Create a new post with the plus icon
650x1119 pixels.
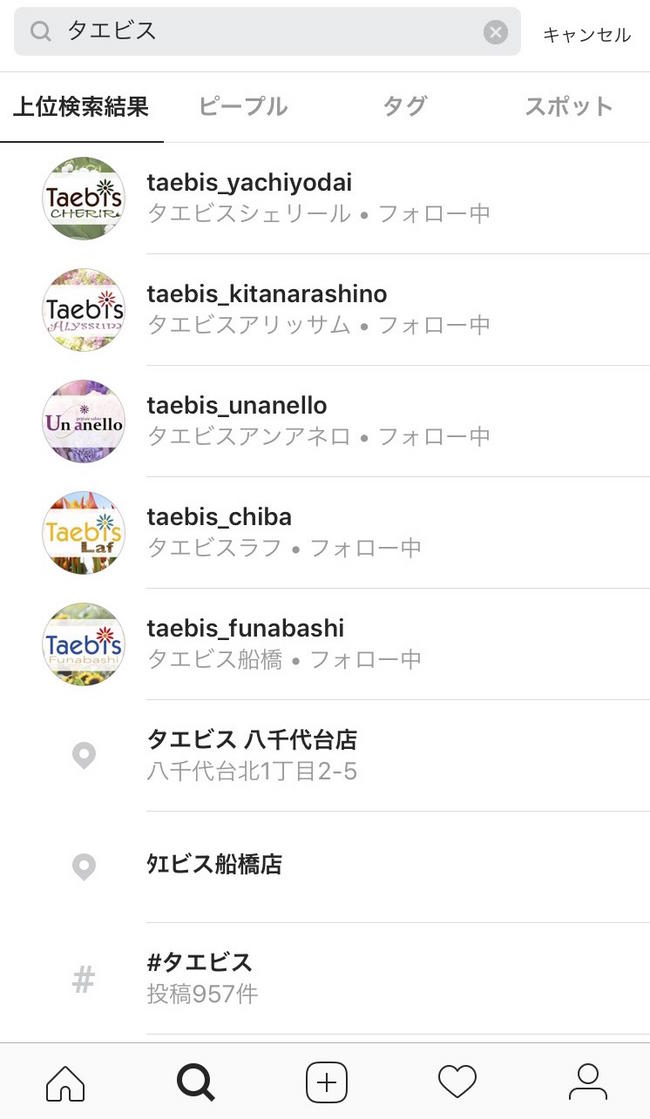326,1083
